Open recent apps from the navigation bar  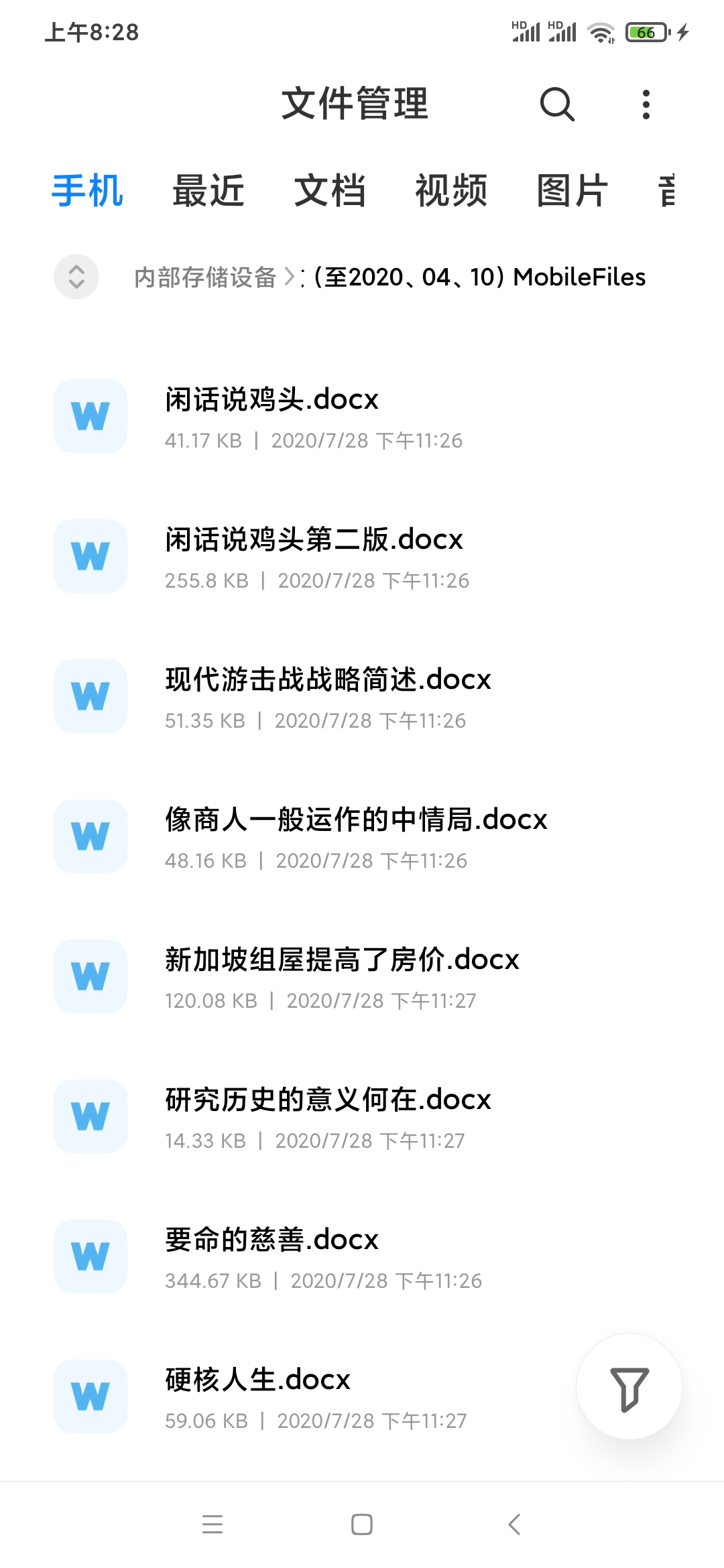pyautogui.click(x=213, y=1524)
